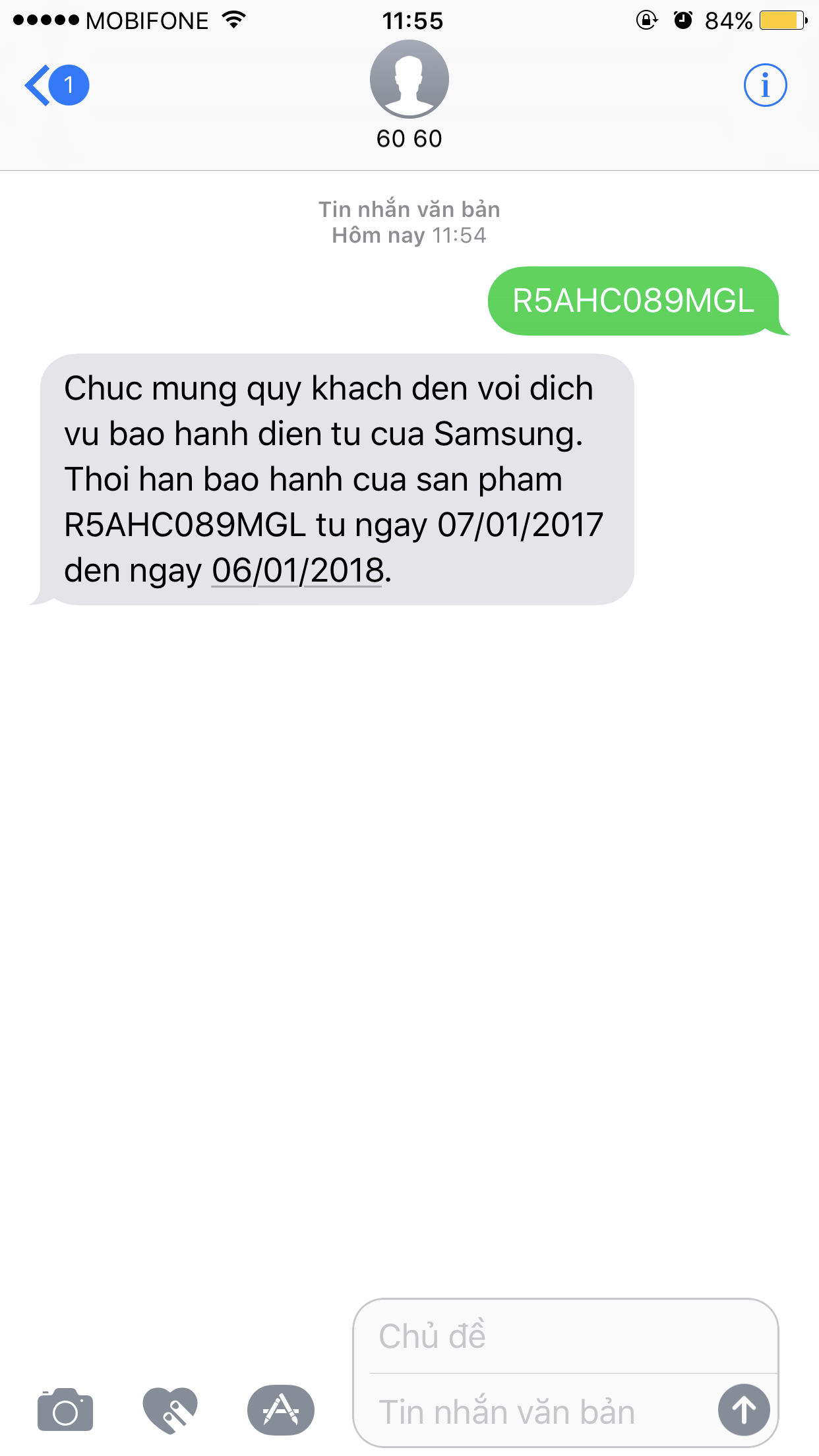This screenshot has width=819, height=1456.
Task: Send the message with the arrow button
Action: pos(744,1410)
